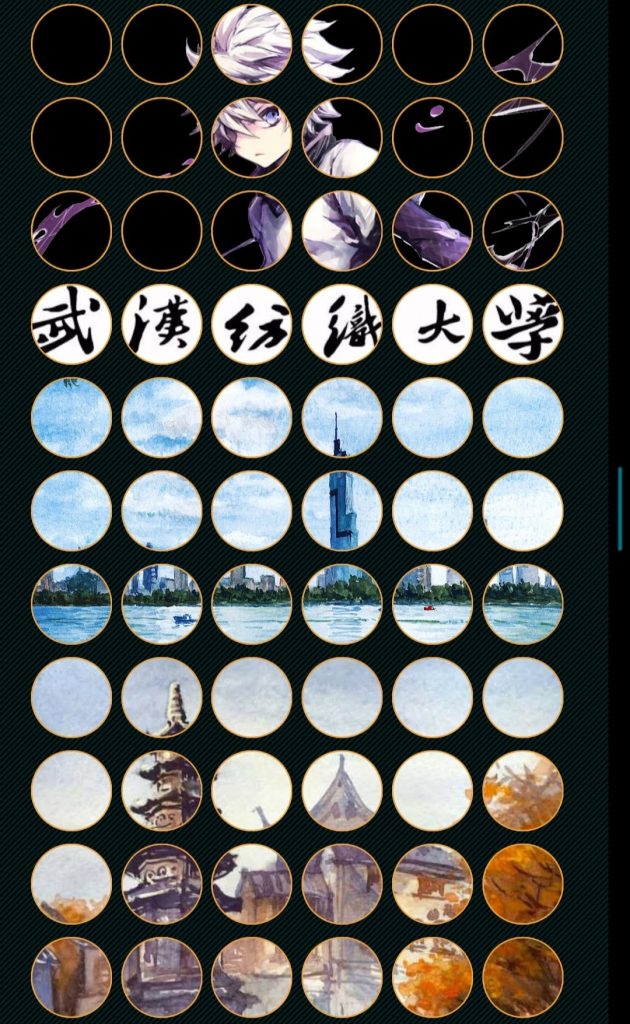
Task: Select the circle tile showing character 漢
Action: coord(162,324)
